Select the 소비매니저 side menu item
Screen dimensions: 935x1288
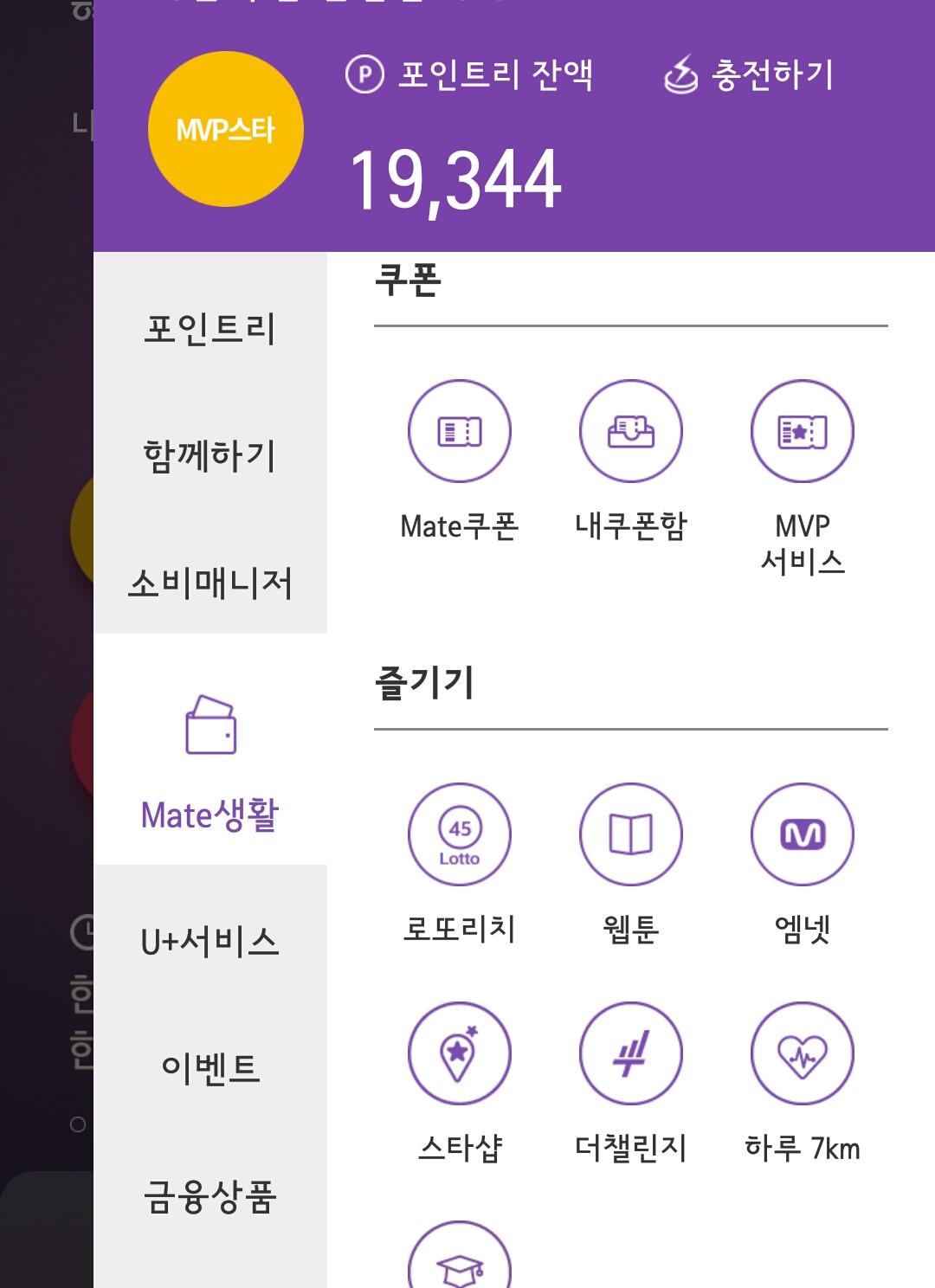click(x=210, y=583)
